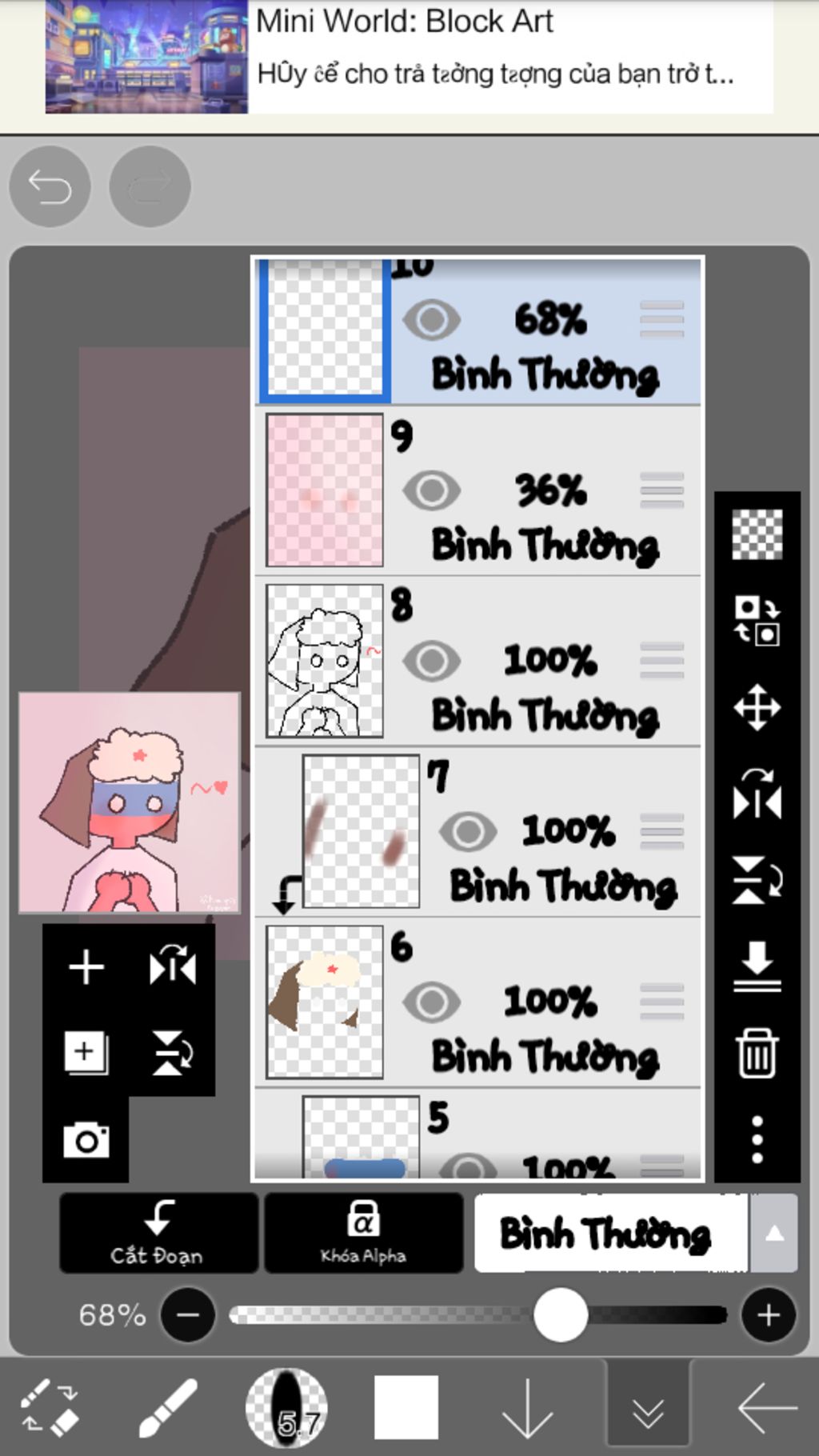Go back with the left arrow
Image resolution: width=819 pixels, height=1456 pixels.
click(x=767, y=1407)
